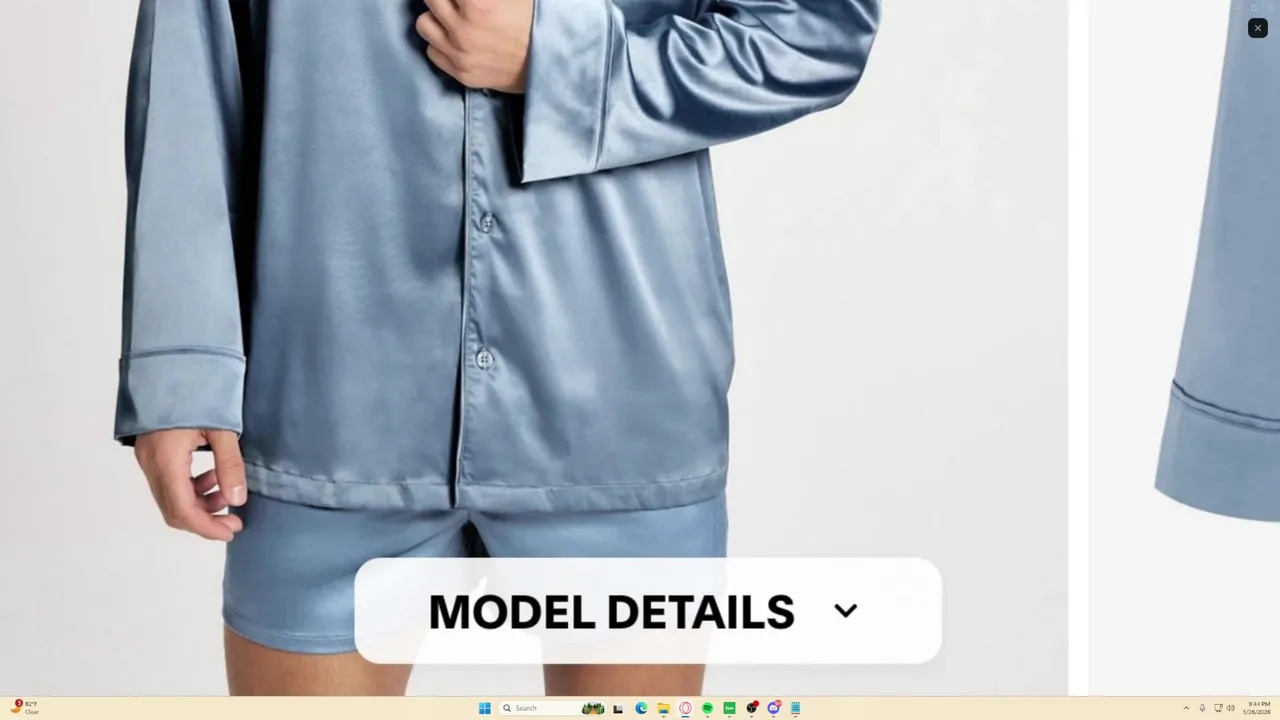Open the Windows Start menu
Viewport: 1280px width, 720px height.
point(485,708)
